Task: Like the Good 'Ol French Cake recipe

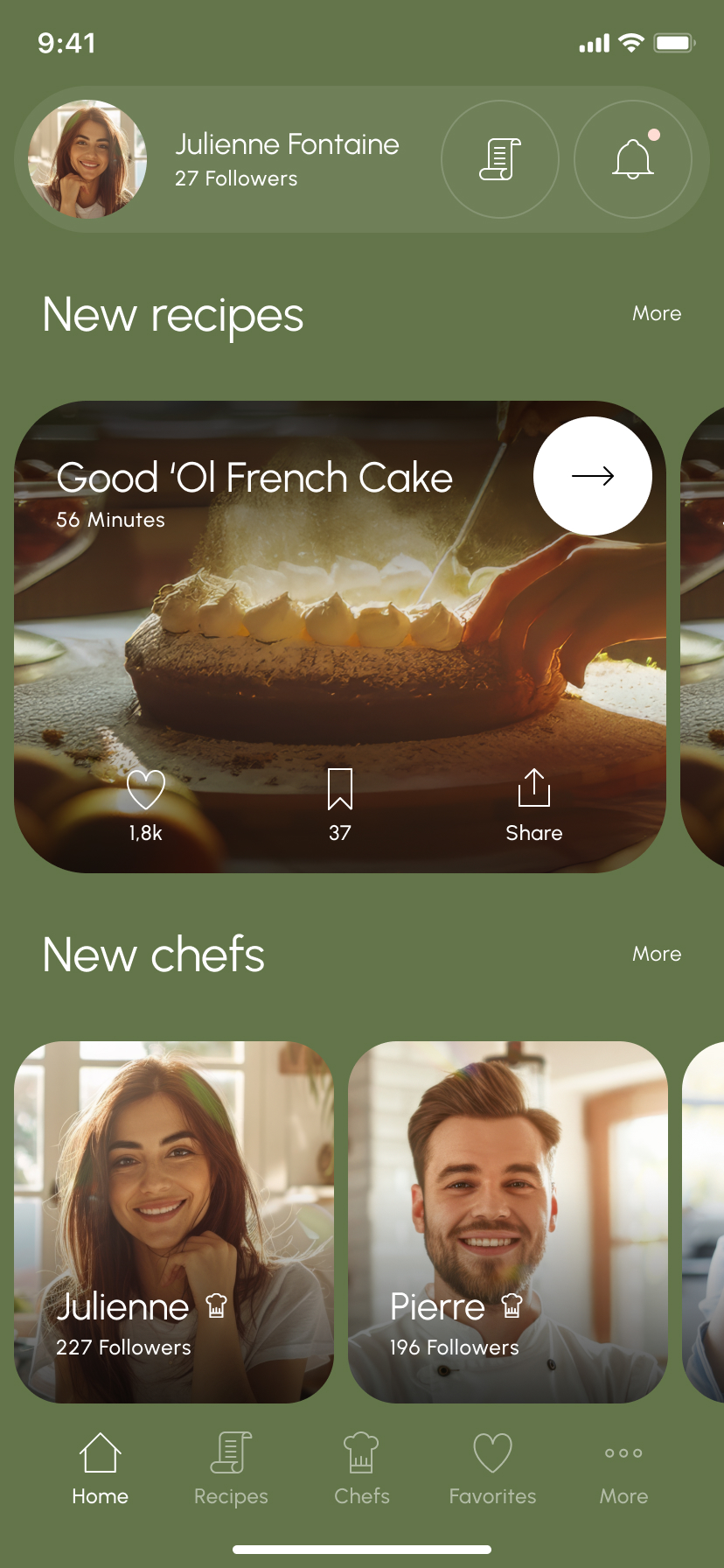Action: (x=146, y=790)
